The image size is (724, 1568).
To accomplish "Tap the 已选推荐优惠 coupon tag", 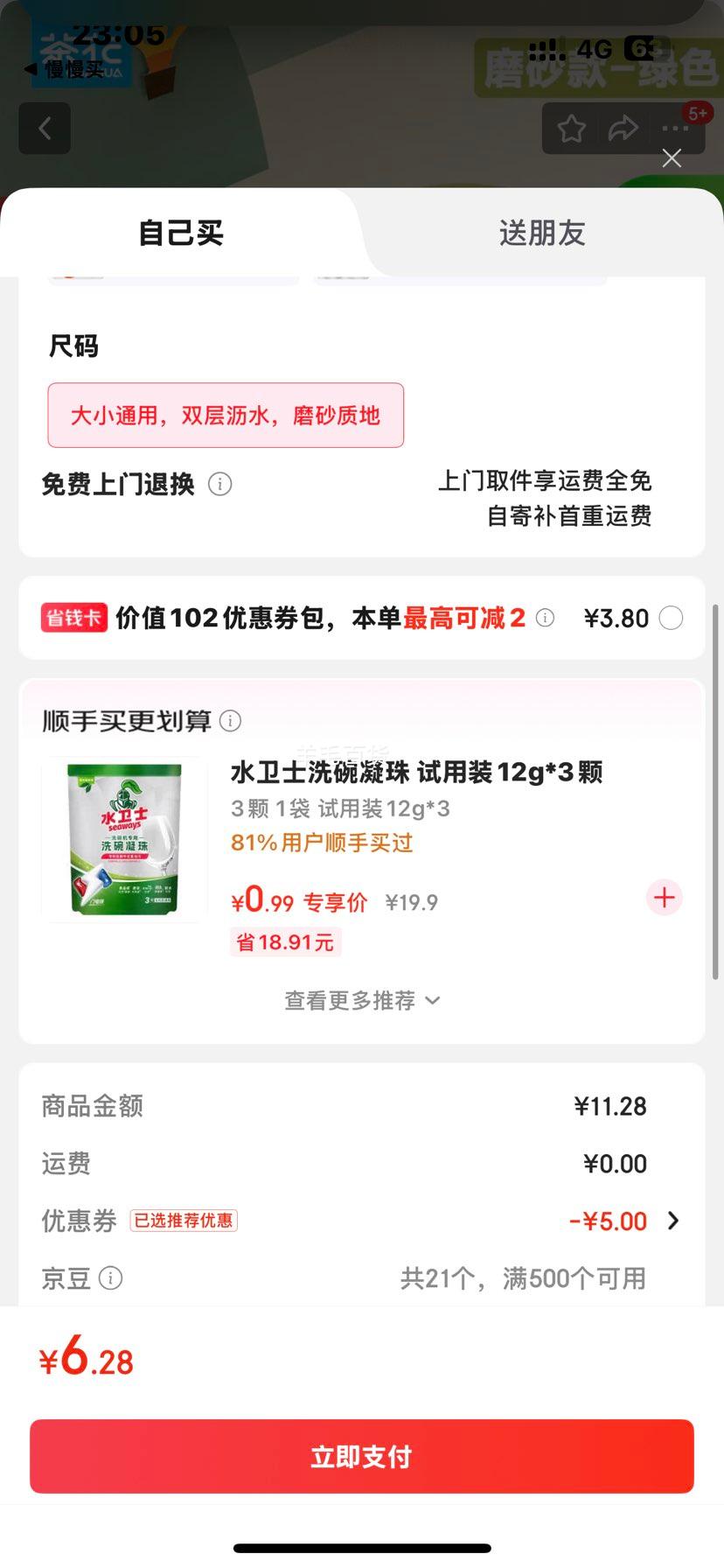I will click(x=183, y=1220).
